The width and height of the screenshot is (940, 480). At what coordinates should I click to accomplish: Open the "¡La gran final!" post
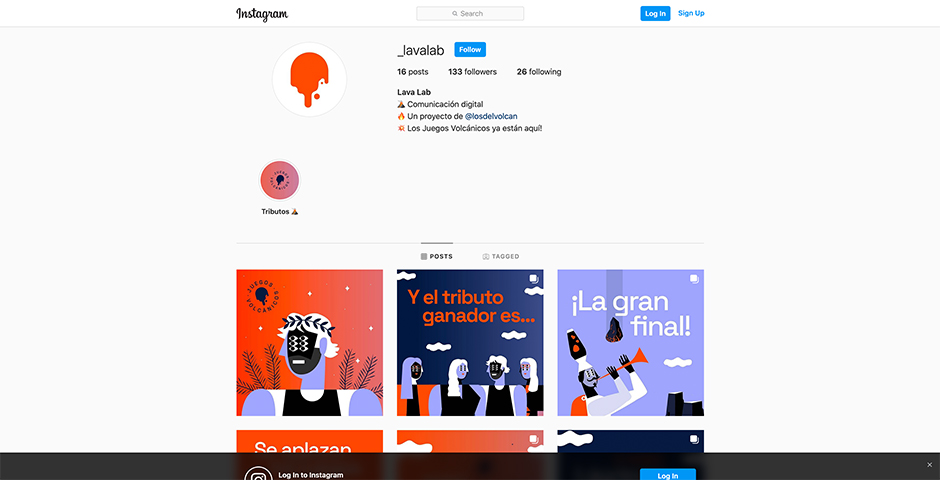(x=630, y=342)
